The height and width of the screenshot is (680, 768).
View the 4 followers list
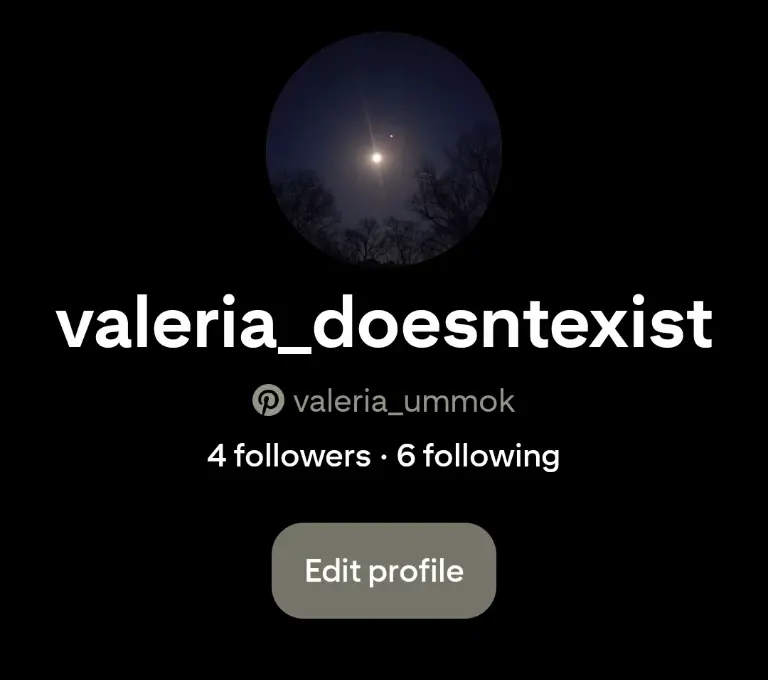point(288,456)
